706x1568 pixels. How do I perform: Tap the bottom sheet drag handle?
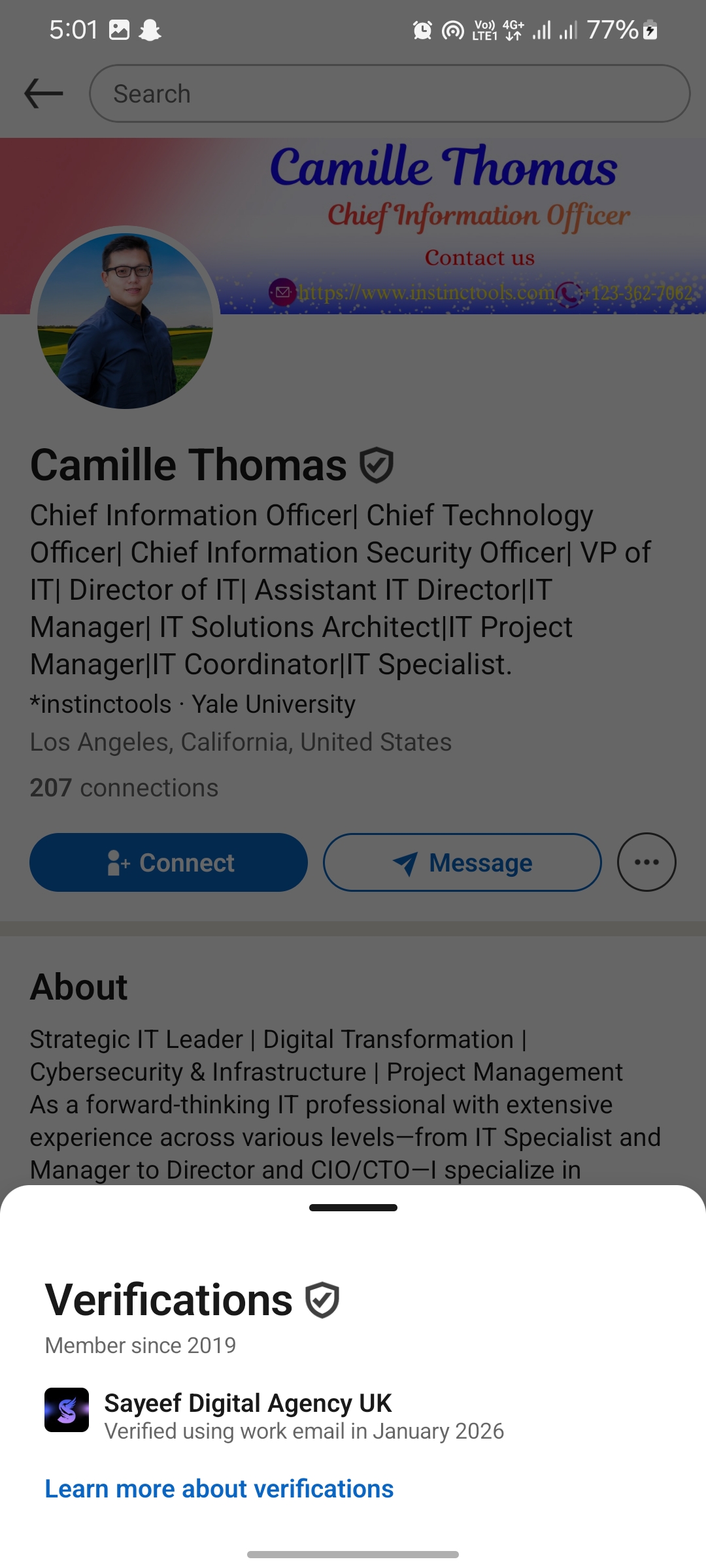[x=353, y=1207]
